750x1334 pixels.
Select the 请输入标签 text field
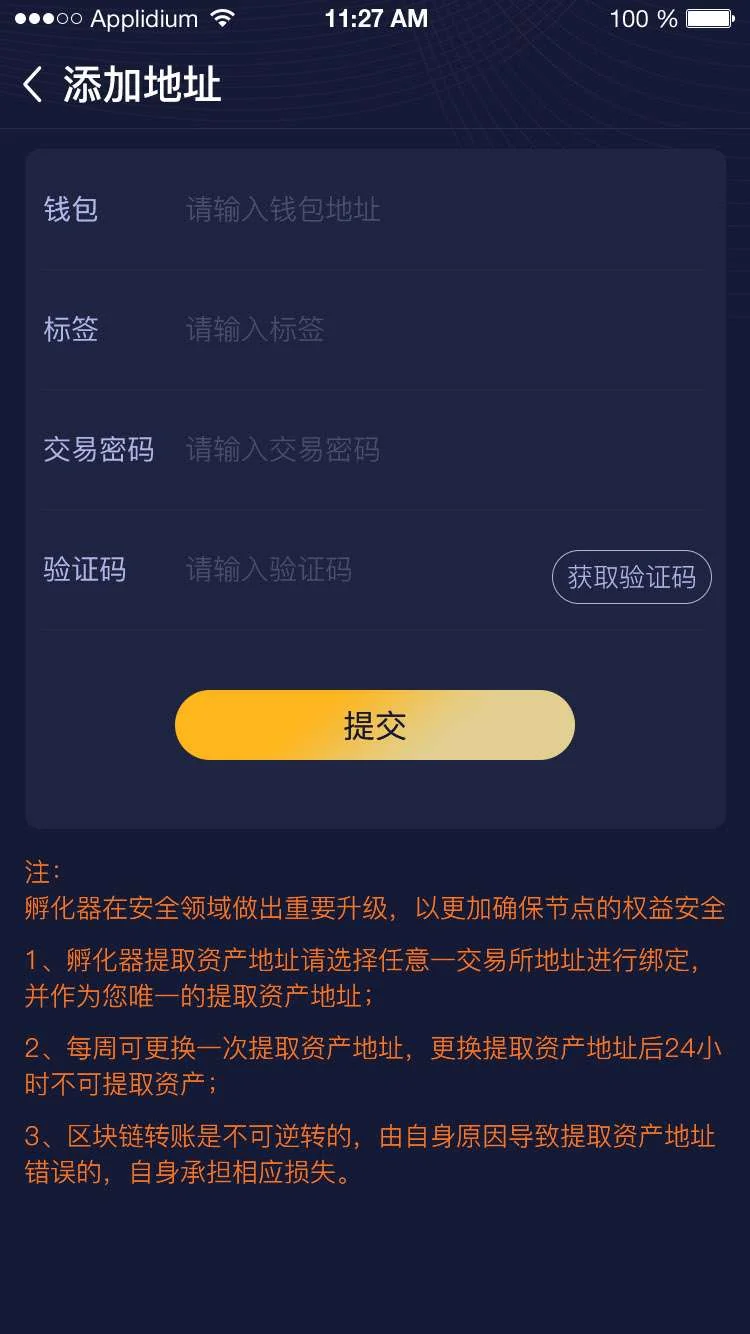(256, 330)
